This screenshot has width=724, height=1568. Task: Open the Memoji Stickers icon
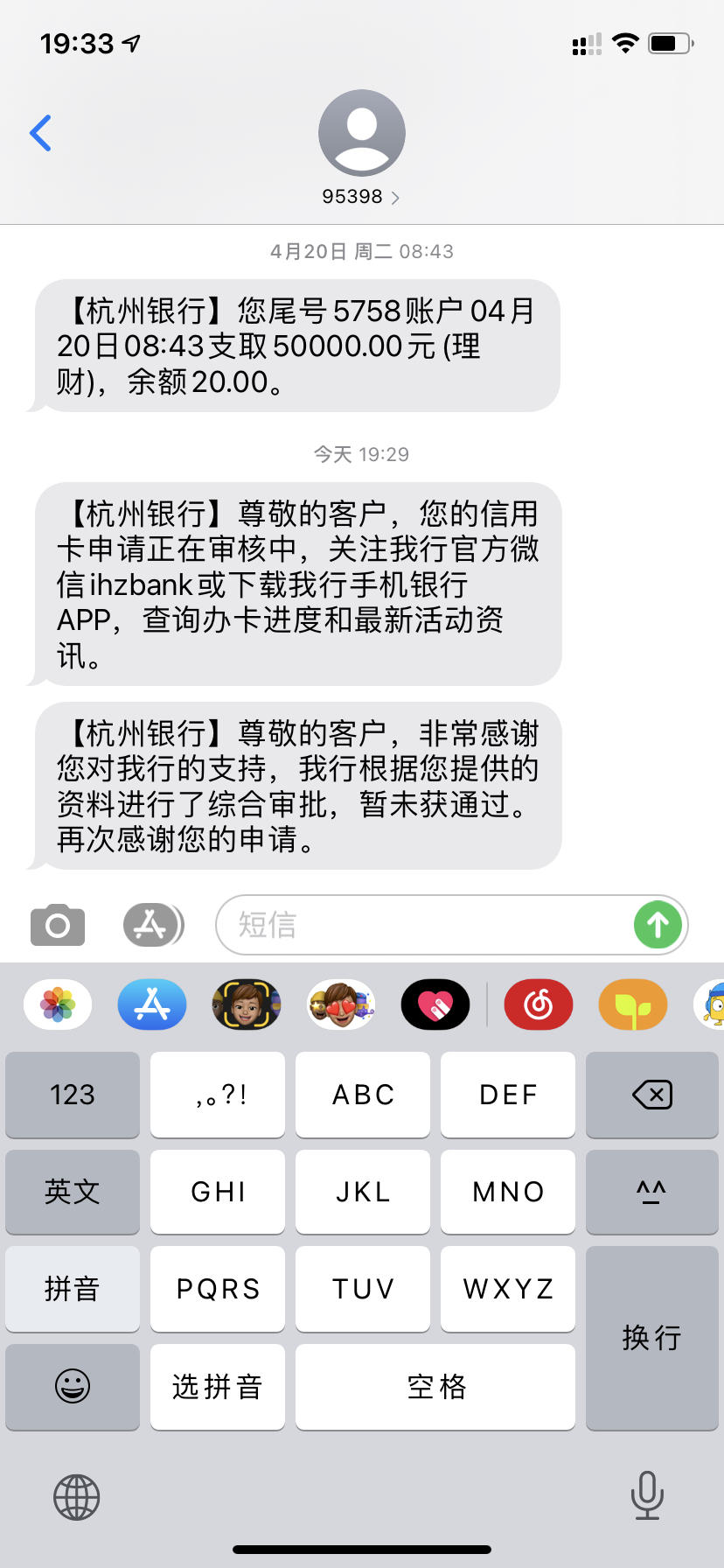point(247,1004)
